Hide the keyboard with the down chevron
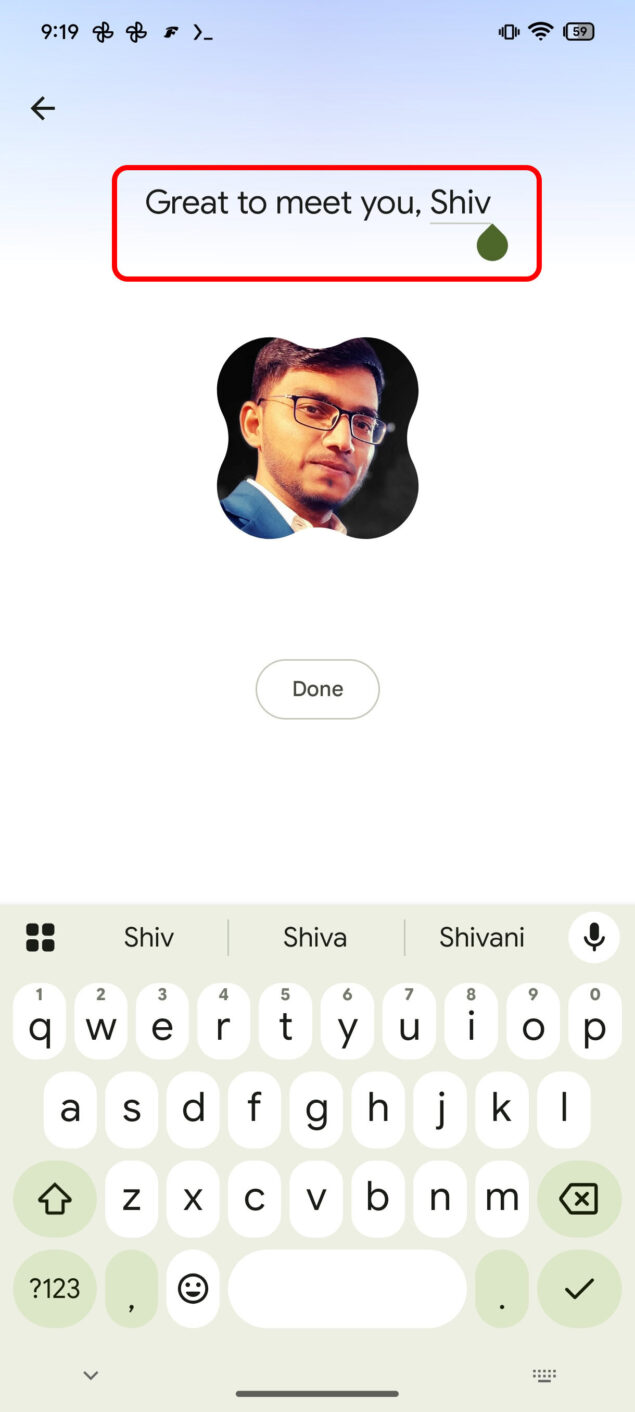 pos(91,1376)
